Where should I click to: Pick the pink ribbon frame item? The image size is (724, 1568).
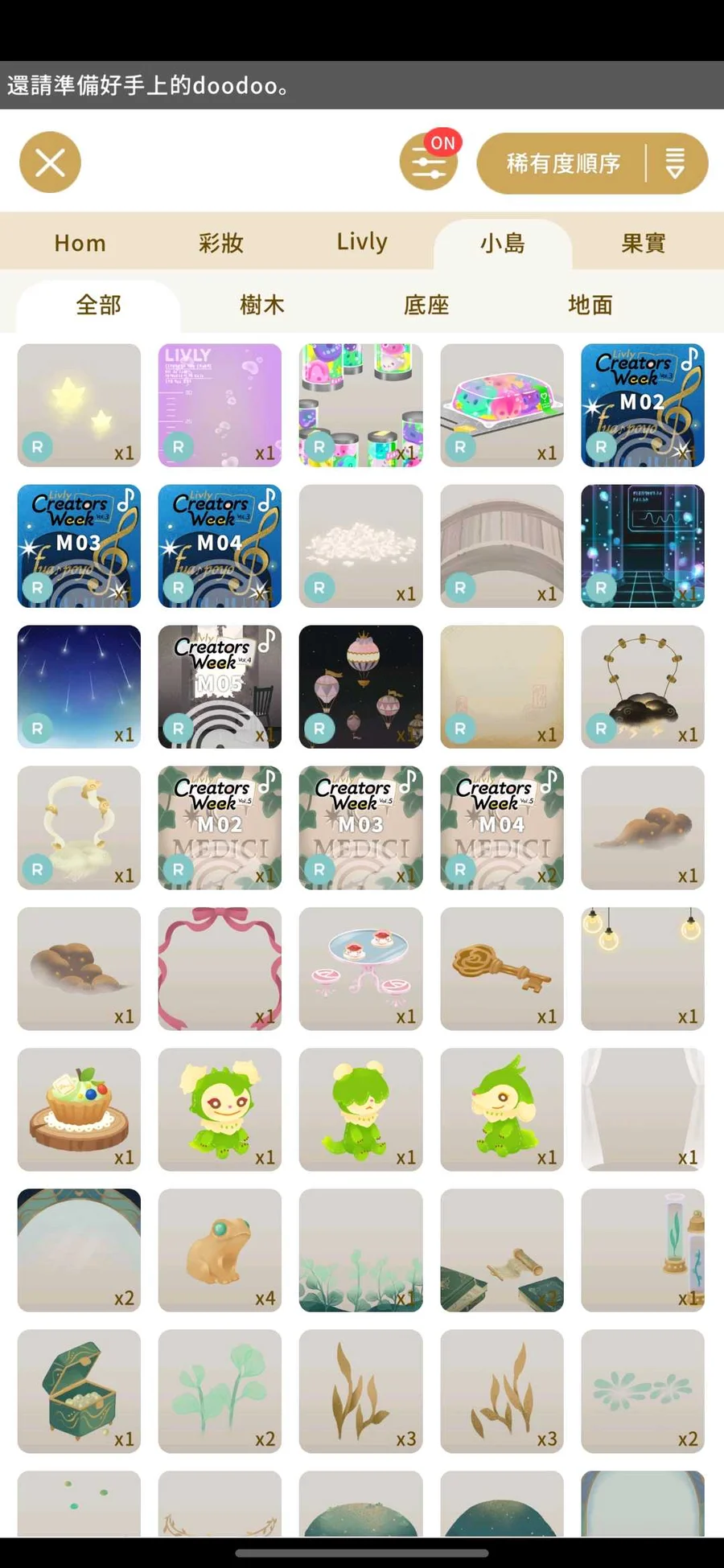(x=220, y=968)
